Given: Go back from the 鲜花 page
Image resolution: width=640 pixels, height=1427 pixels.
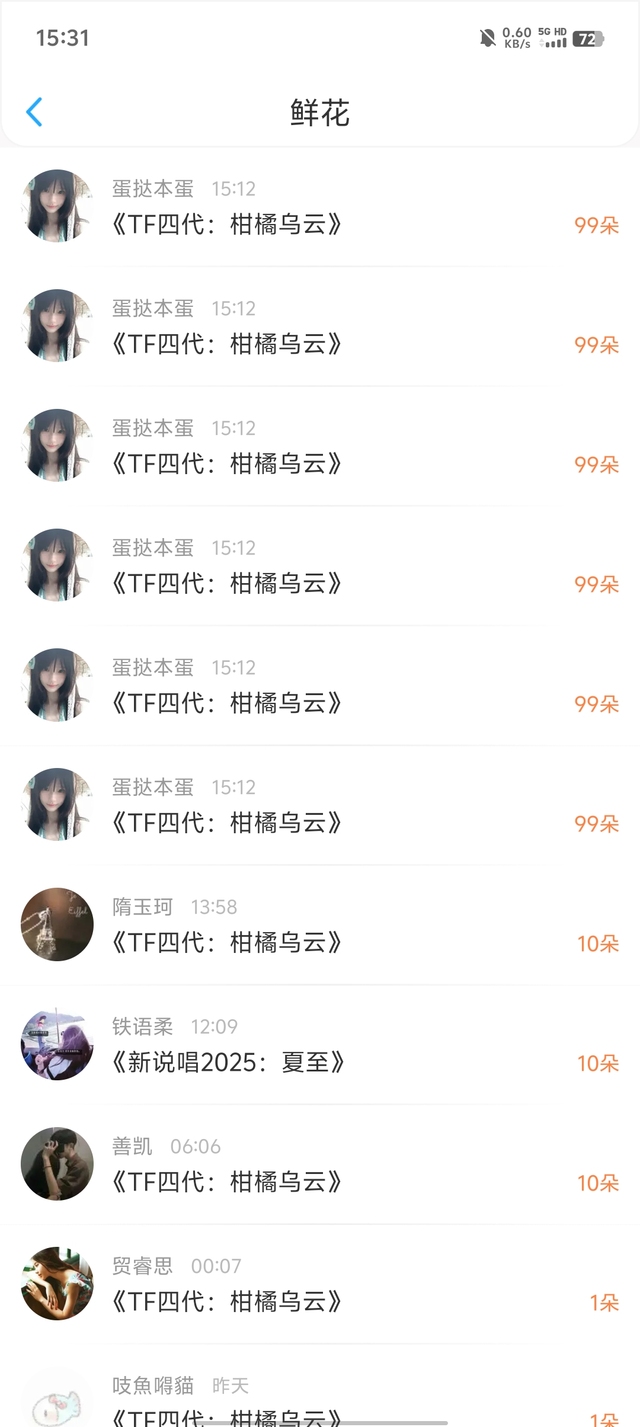Looking at the screenshot, I should coord(34,112).
